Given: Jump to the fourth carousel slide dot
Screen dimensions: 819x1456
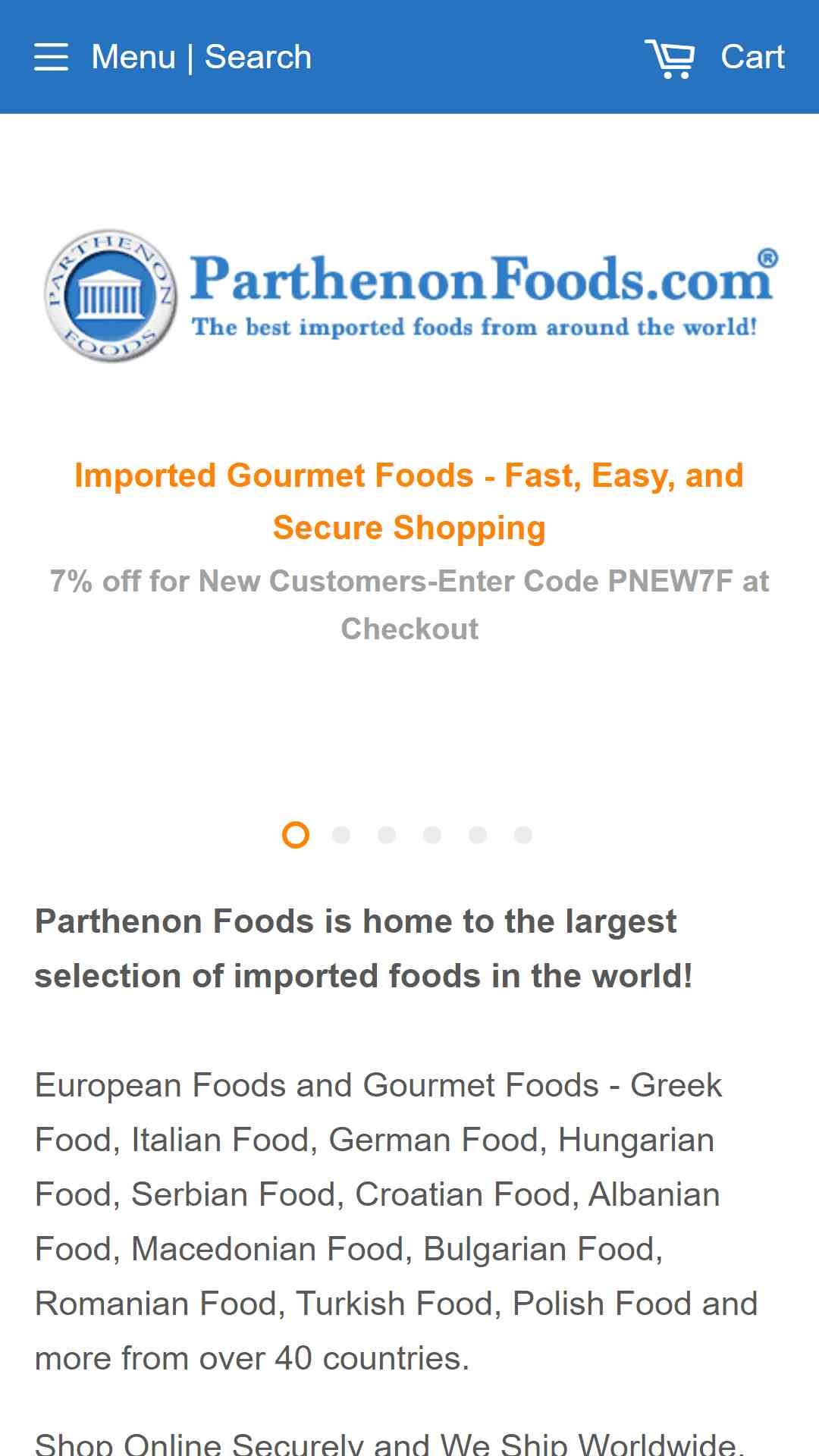Looking at the screenshot, I should pos(432,835).
